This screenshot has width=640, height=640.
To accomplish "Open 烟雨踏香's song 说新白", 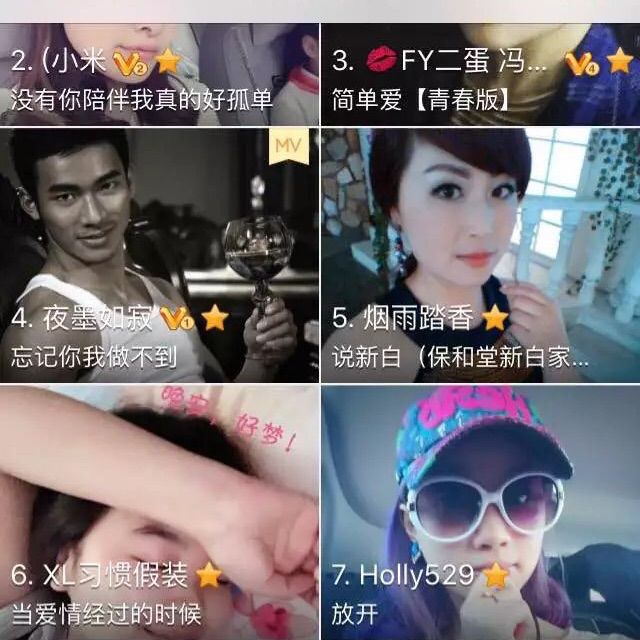I will tap(480, 254).
